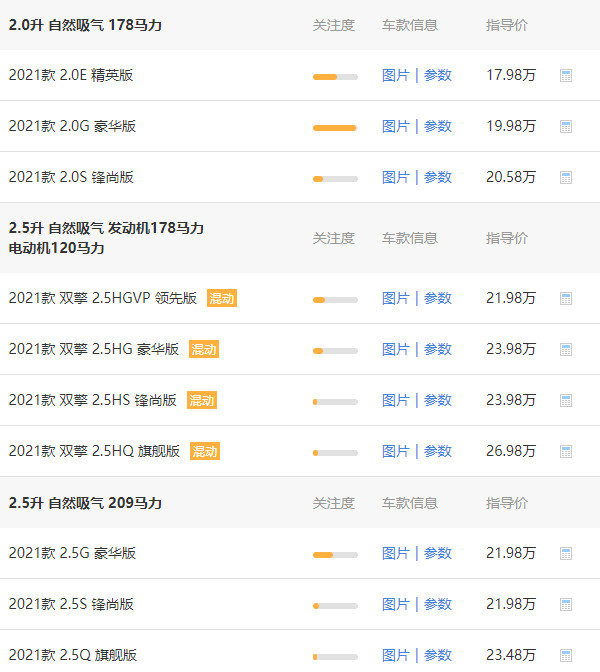Open 图片 for 双擎 2.5HS 锋尚版

(395, 400)
